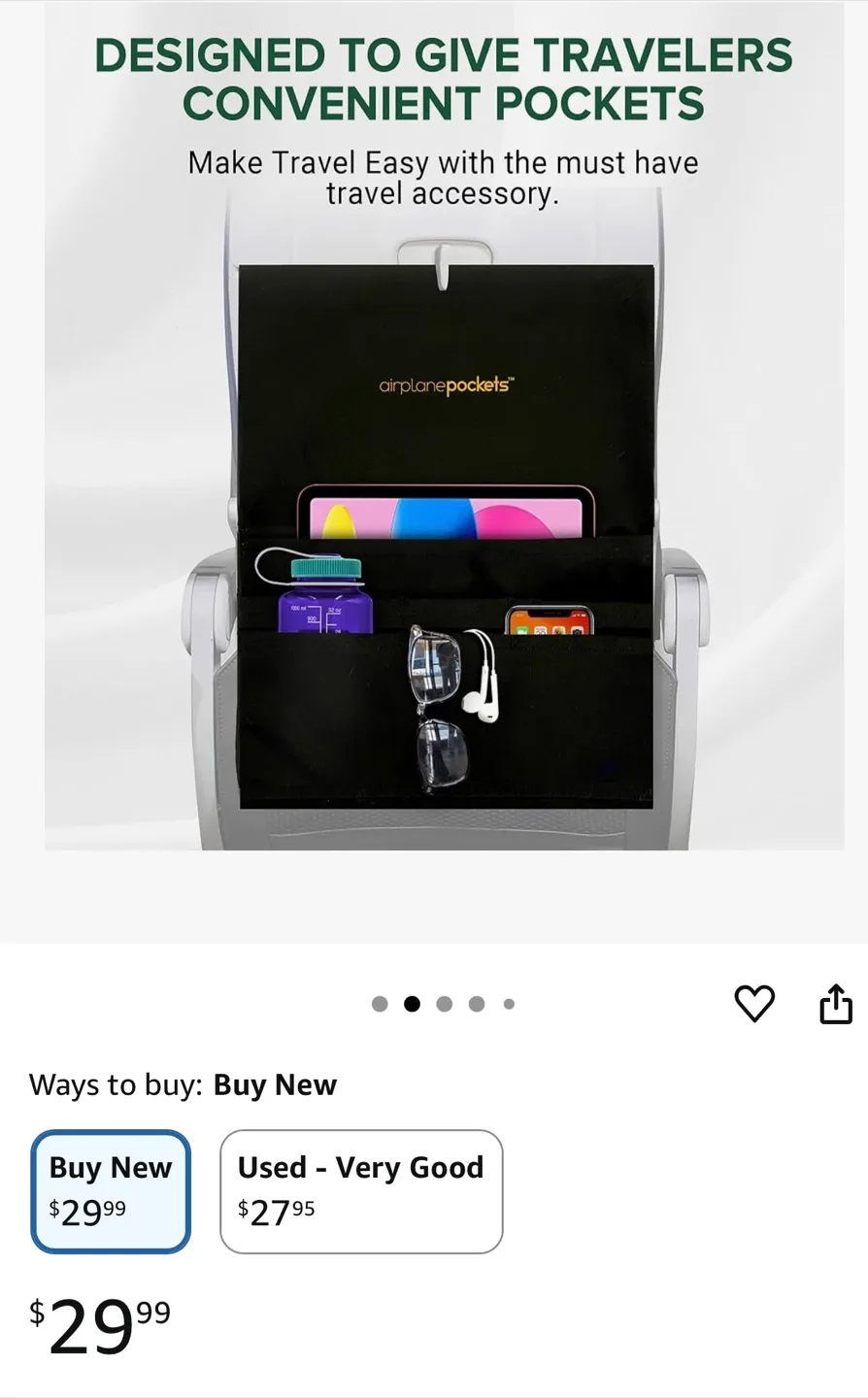Image resolution: width=868 pixels, height=1398 pixels.
Task: Share this product listing
Action: 836,1004
